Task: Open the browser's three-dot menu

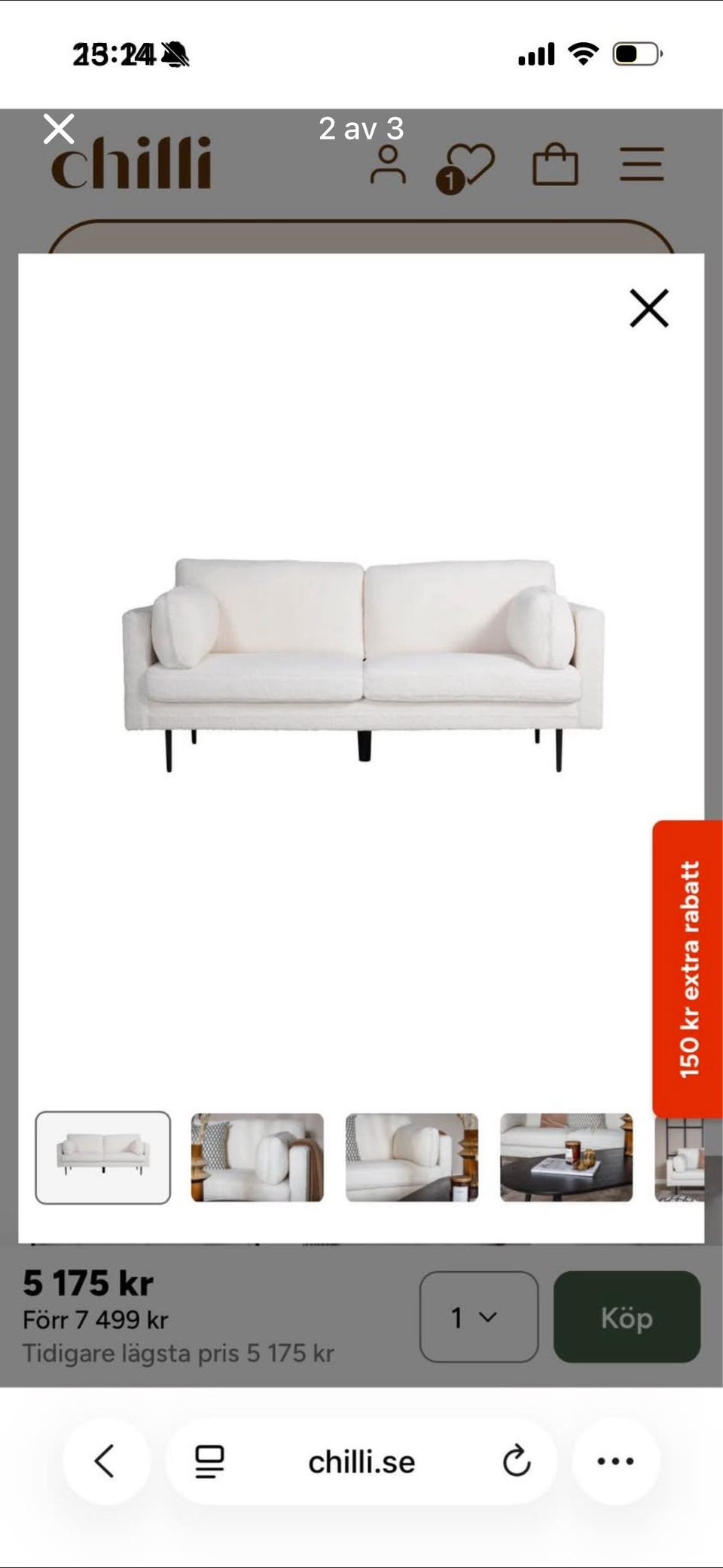Action: (615, 1461)
